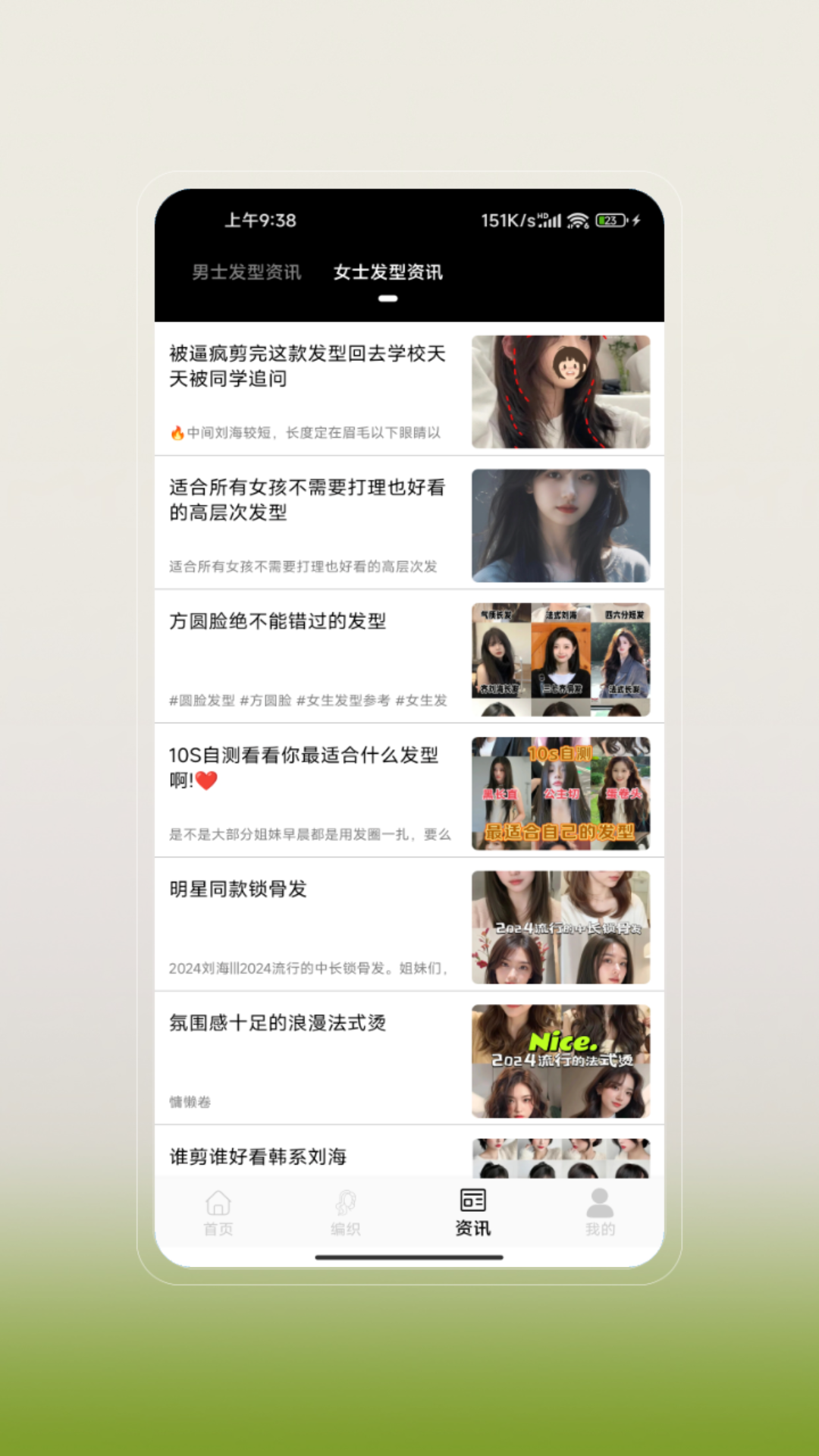
Task: Tap the HD indicator in the status bar
Action: tap(541, 215)
